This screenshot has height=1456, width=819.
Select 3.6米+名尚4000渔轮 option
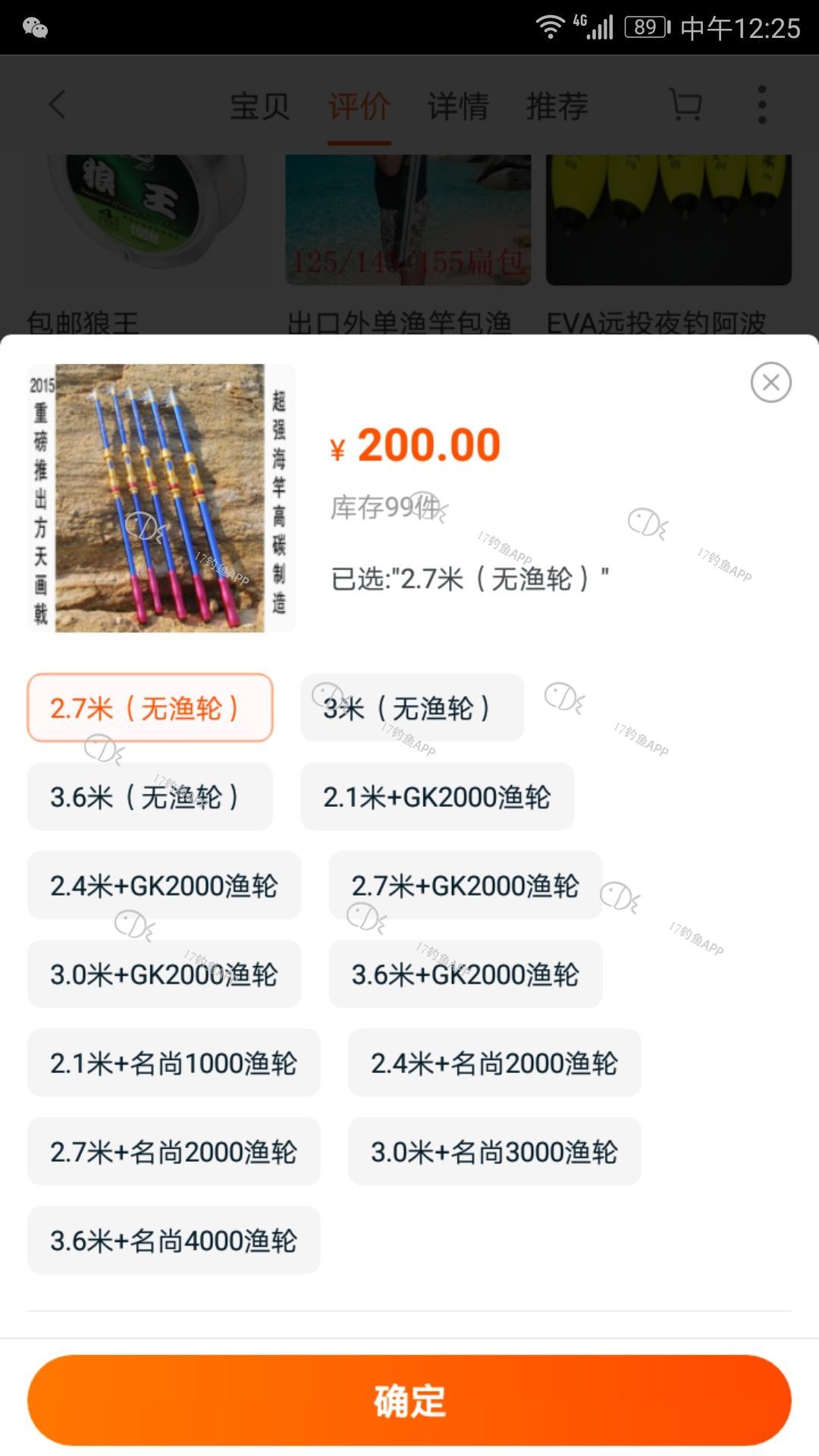click(174, 1241)
